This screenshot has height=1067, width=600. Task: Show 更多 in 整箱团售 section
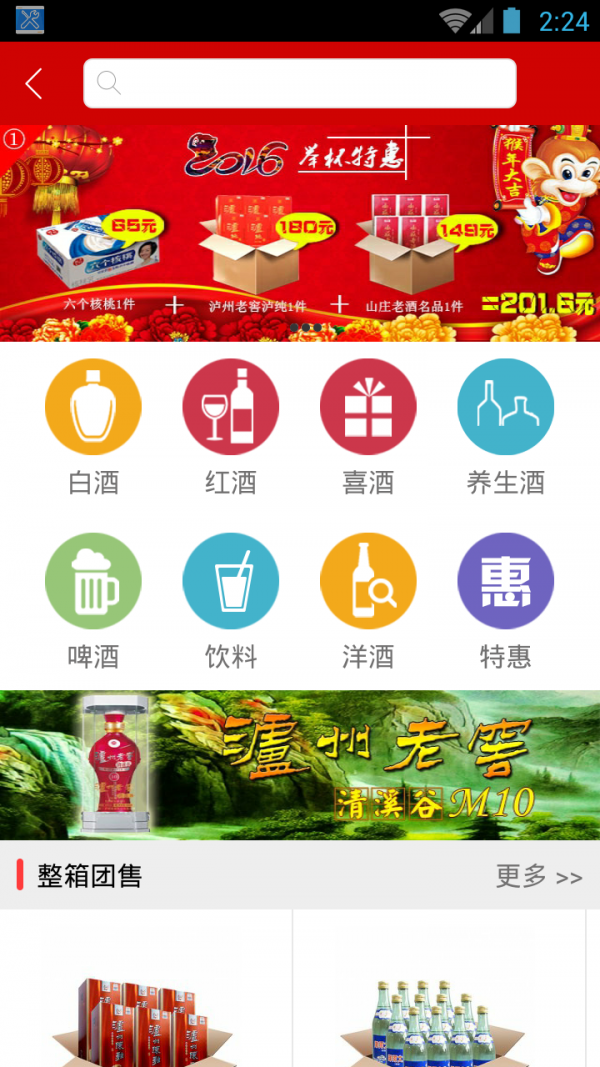(539, 877)
